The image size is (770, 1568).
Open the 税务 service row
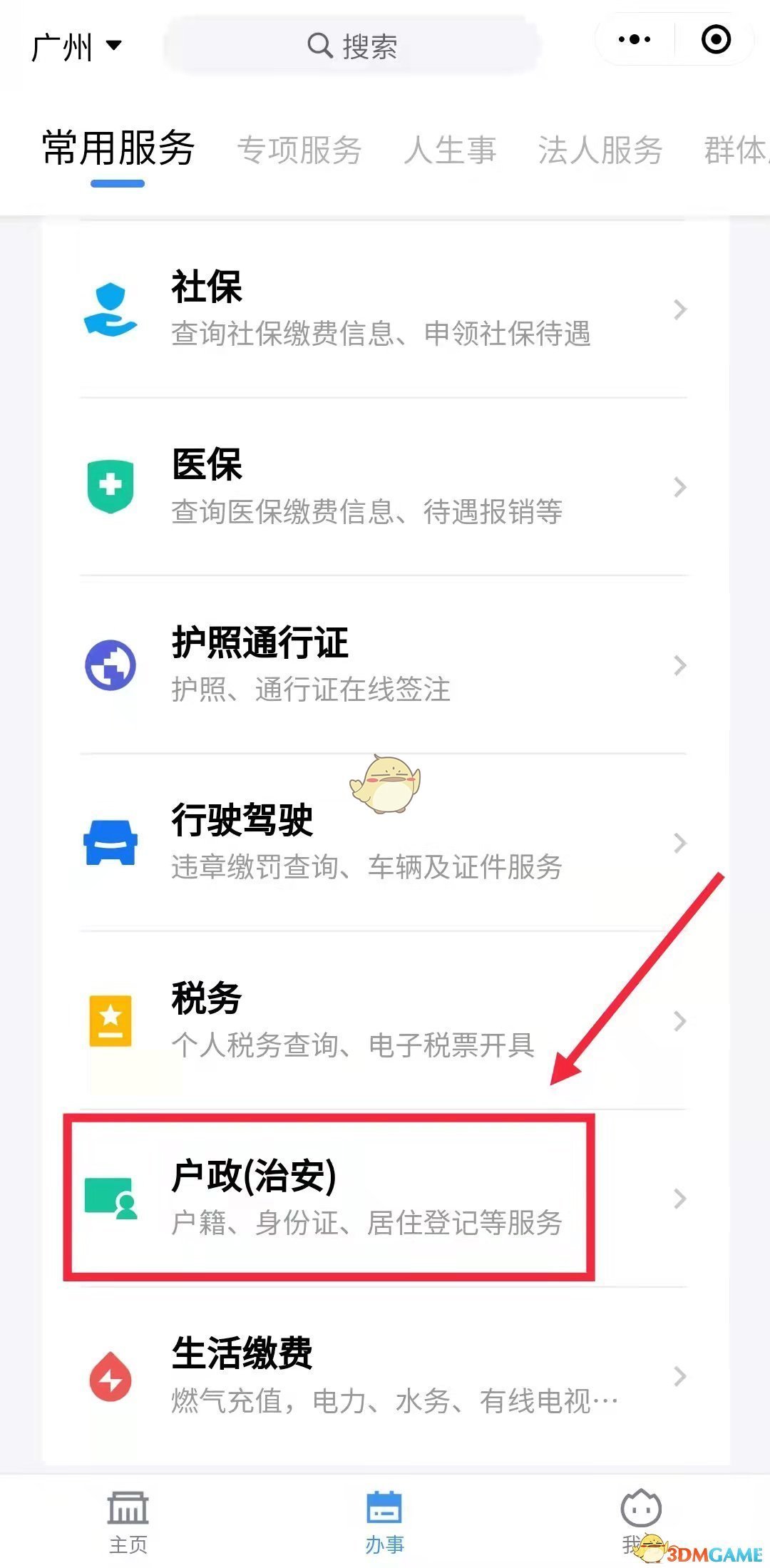384,1020
